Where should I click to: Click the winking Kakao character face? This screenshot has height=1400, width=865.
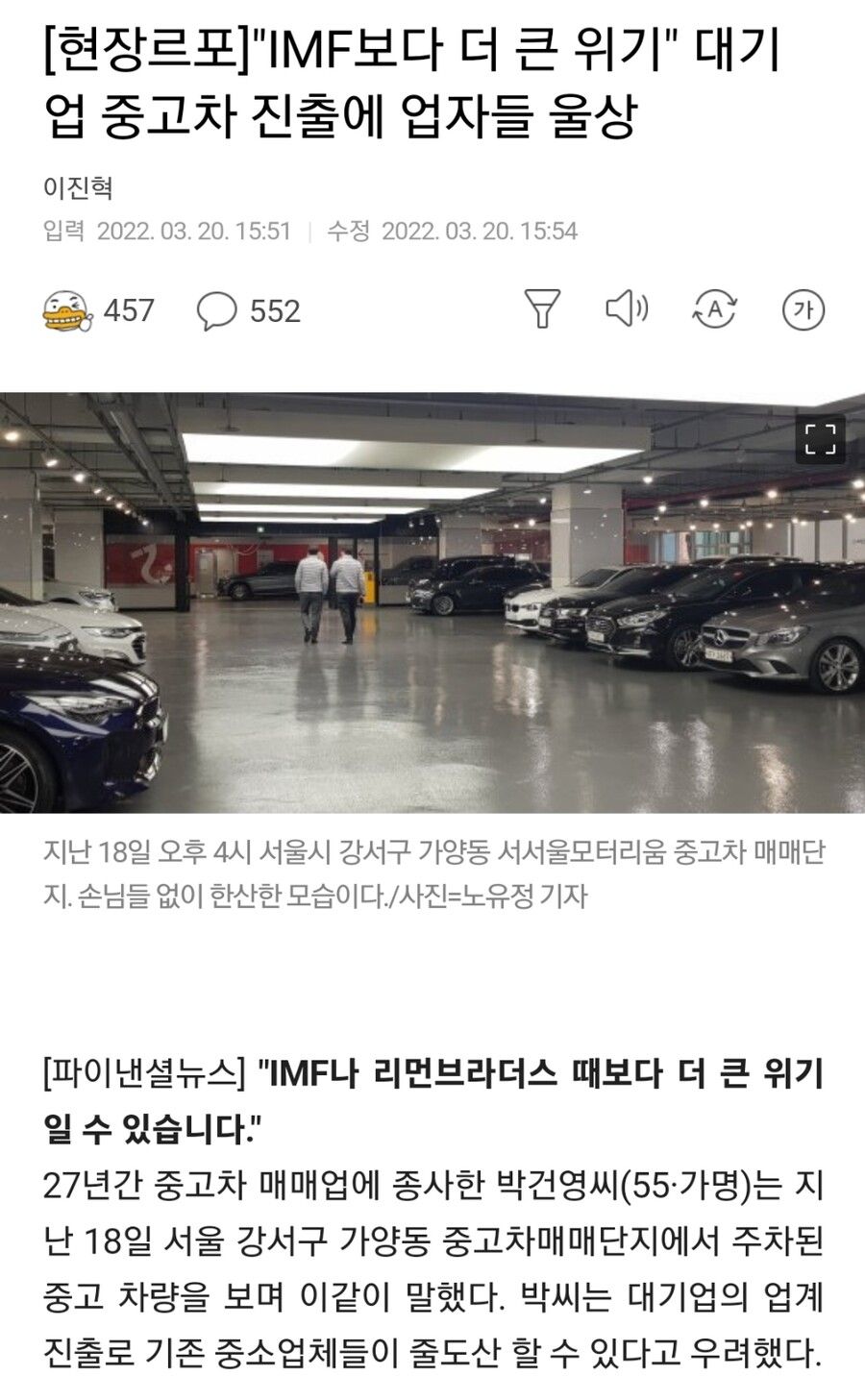click(65, 309)
